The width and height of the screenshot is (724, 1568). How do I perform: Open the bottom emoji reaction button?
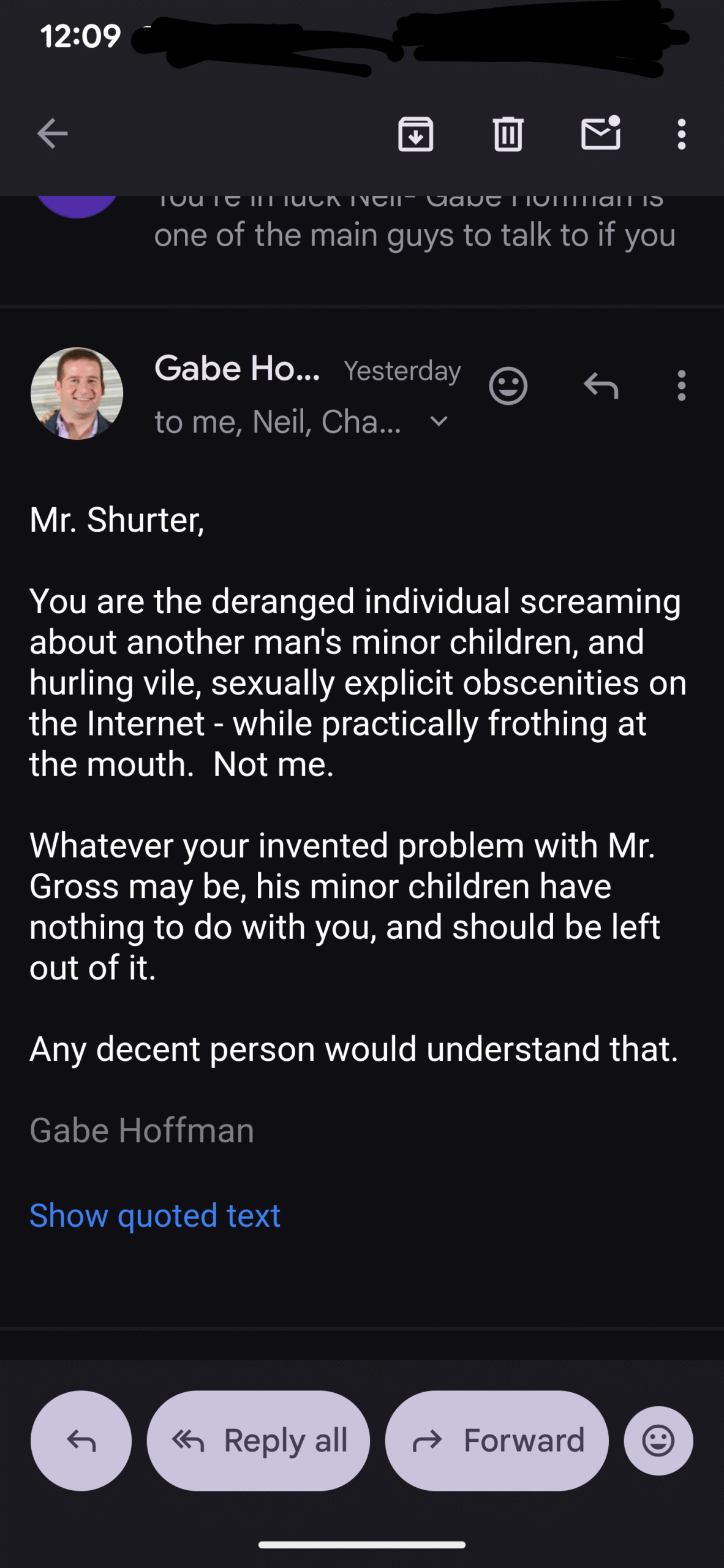pos(658,1441)
